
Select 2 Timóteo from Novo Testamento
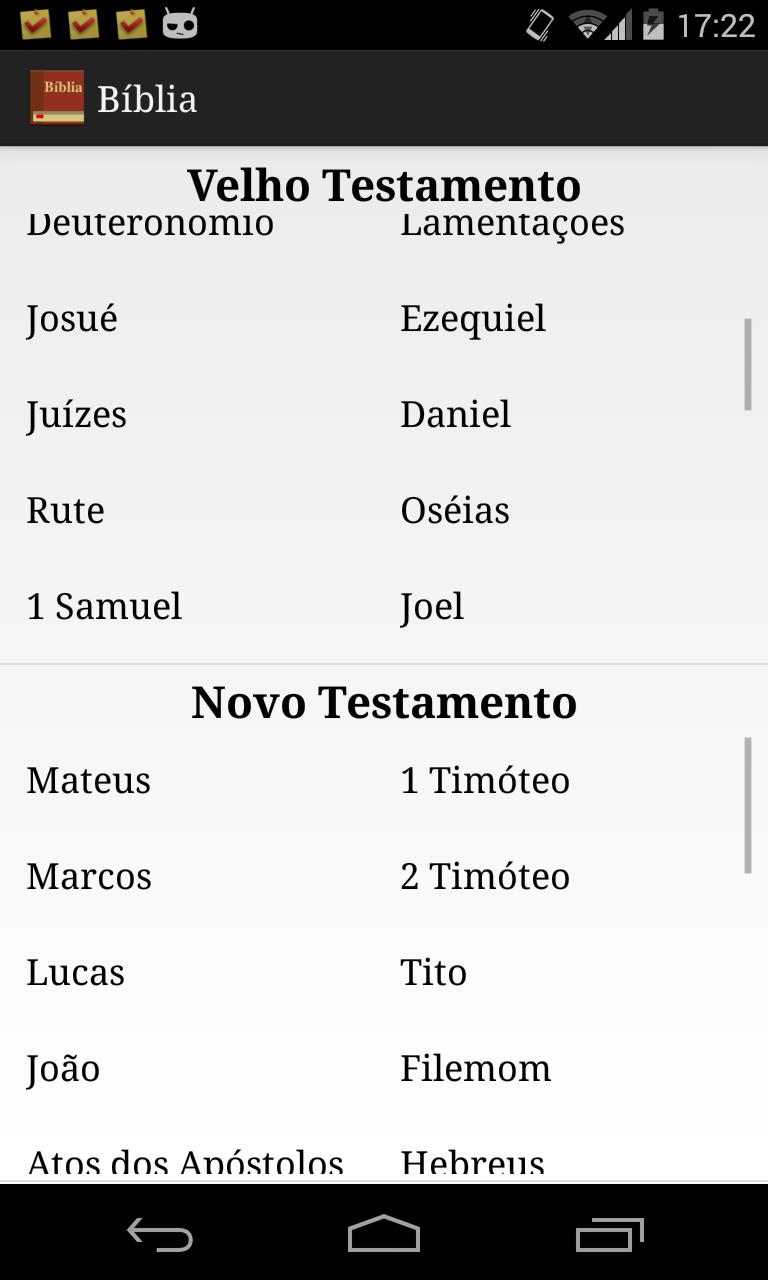[484, 876]
